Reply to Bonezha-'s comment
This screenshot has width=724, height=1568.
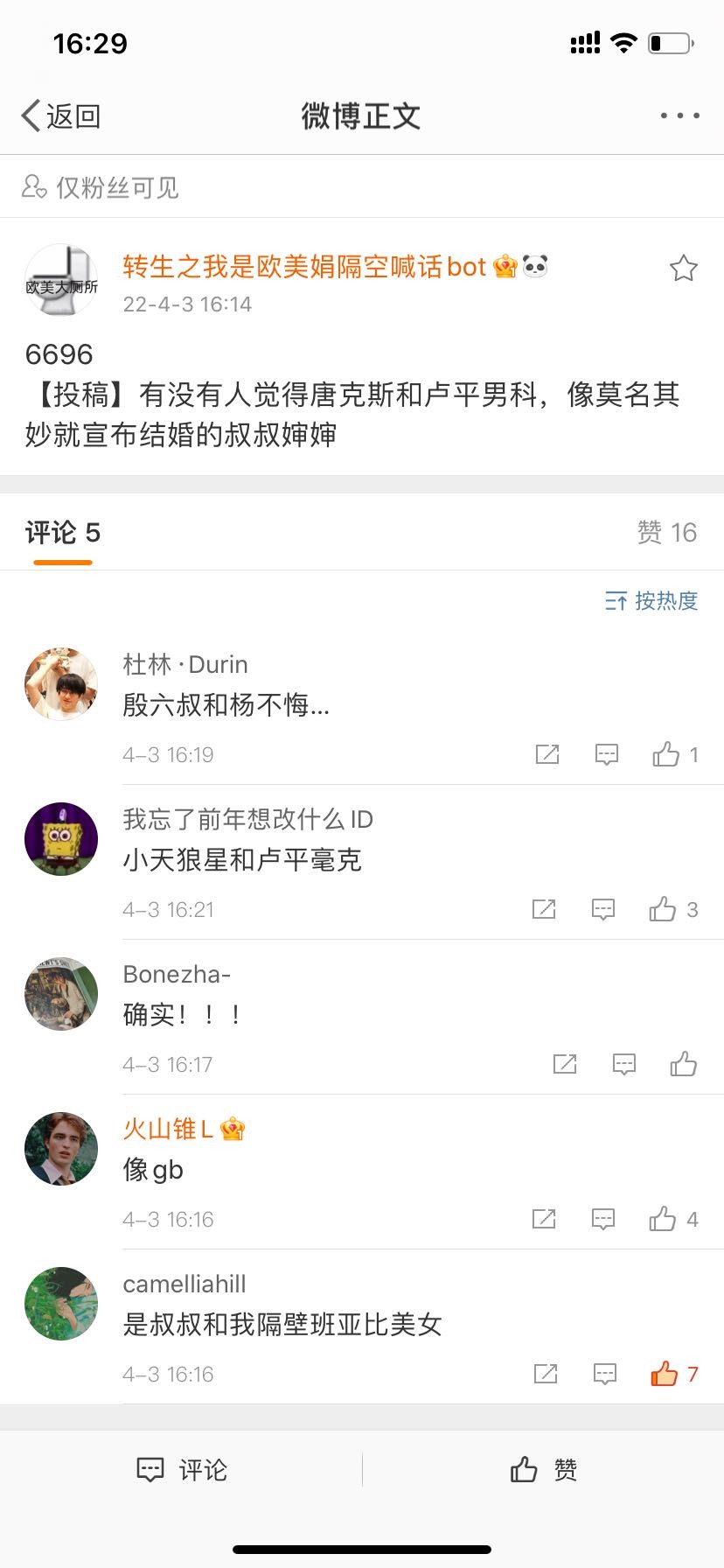[623, 1064]
